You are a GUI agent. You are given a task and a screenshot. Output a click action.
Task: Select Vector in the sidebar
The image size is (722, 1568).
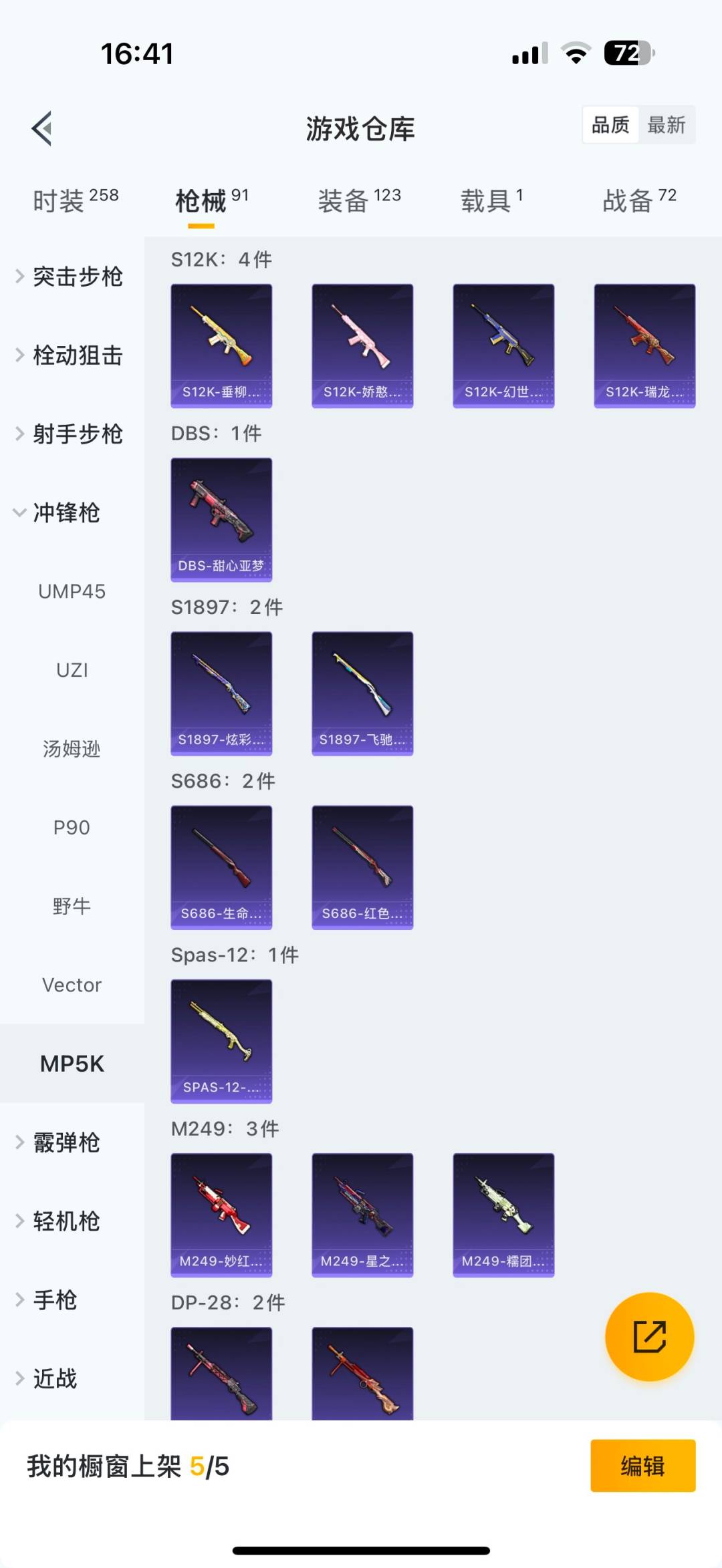point(72,985)
